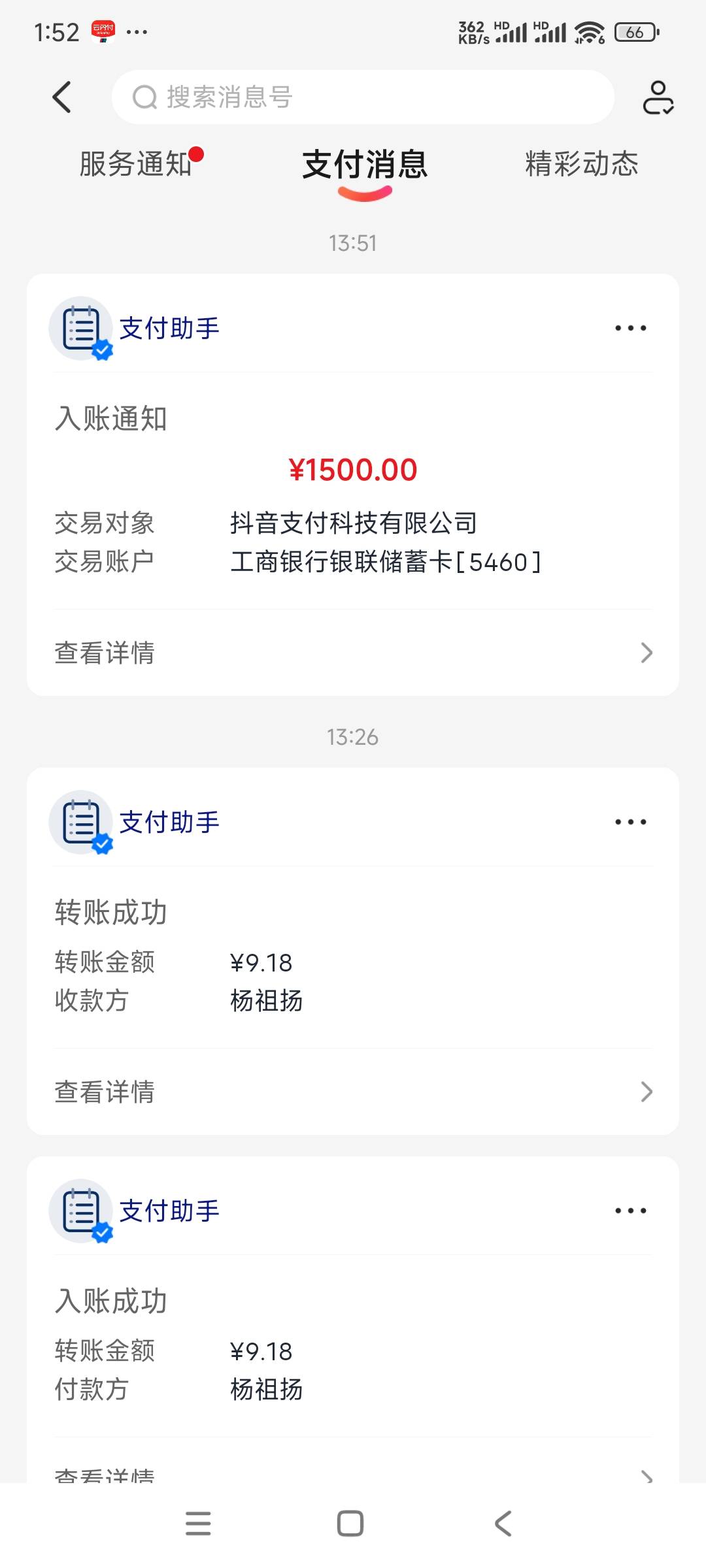706x1568 pixels.
Task: Open more options on the 入账成功 card
Action: [630, 1211]
